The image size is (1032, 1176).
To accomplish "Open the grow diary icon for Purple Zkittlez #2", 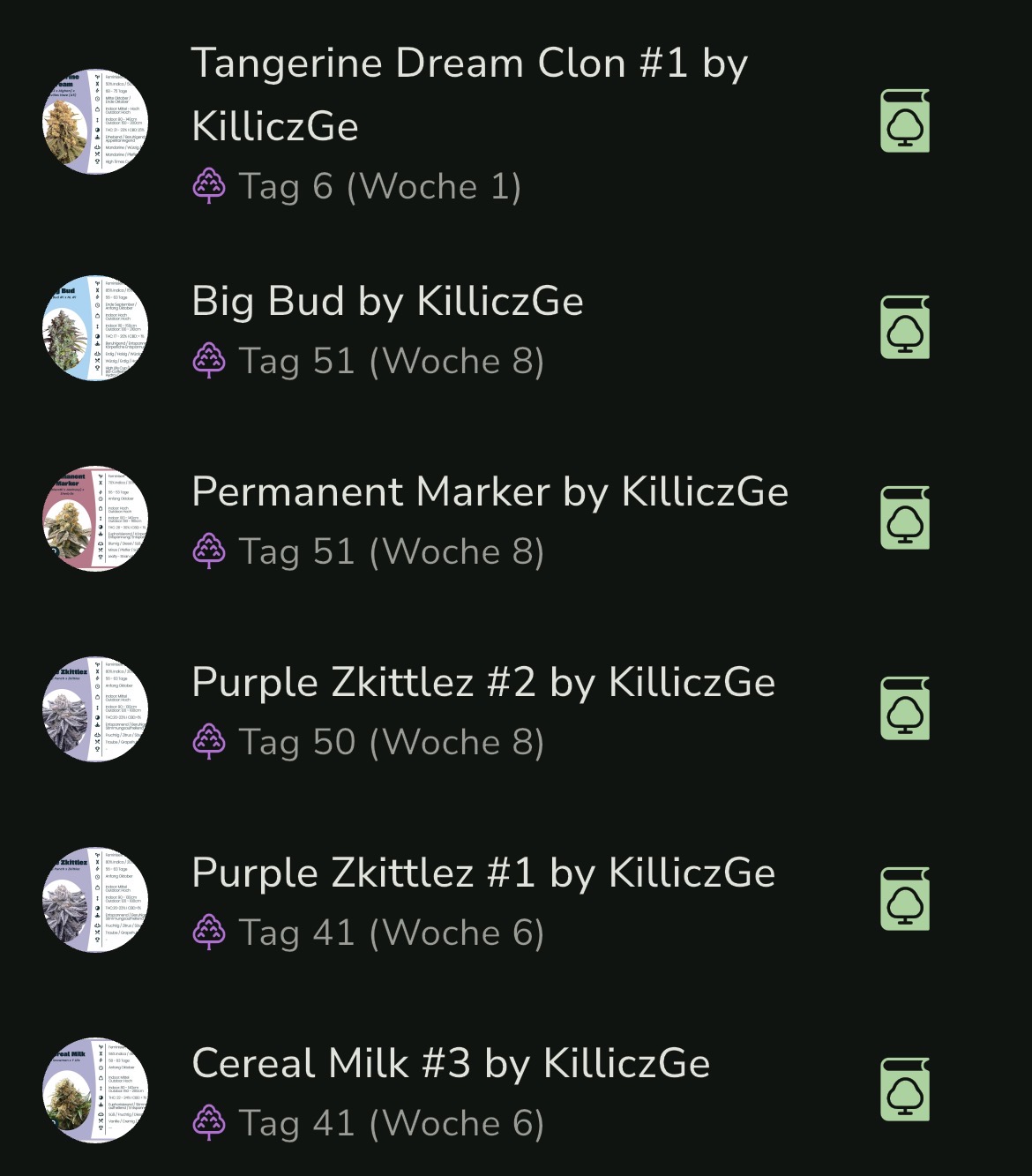I will [905, 708].
